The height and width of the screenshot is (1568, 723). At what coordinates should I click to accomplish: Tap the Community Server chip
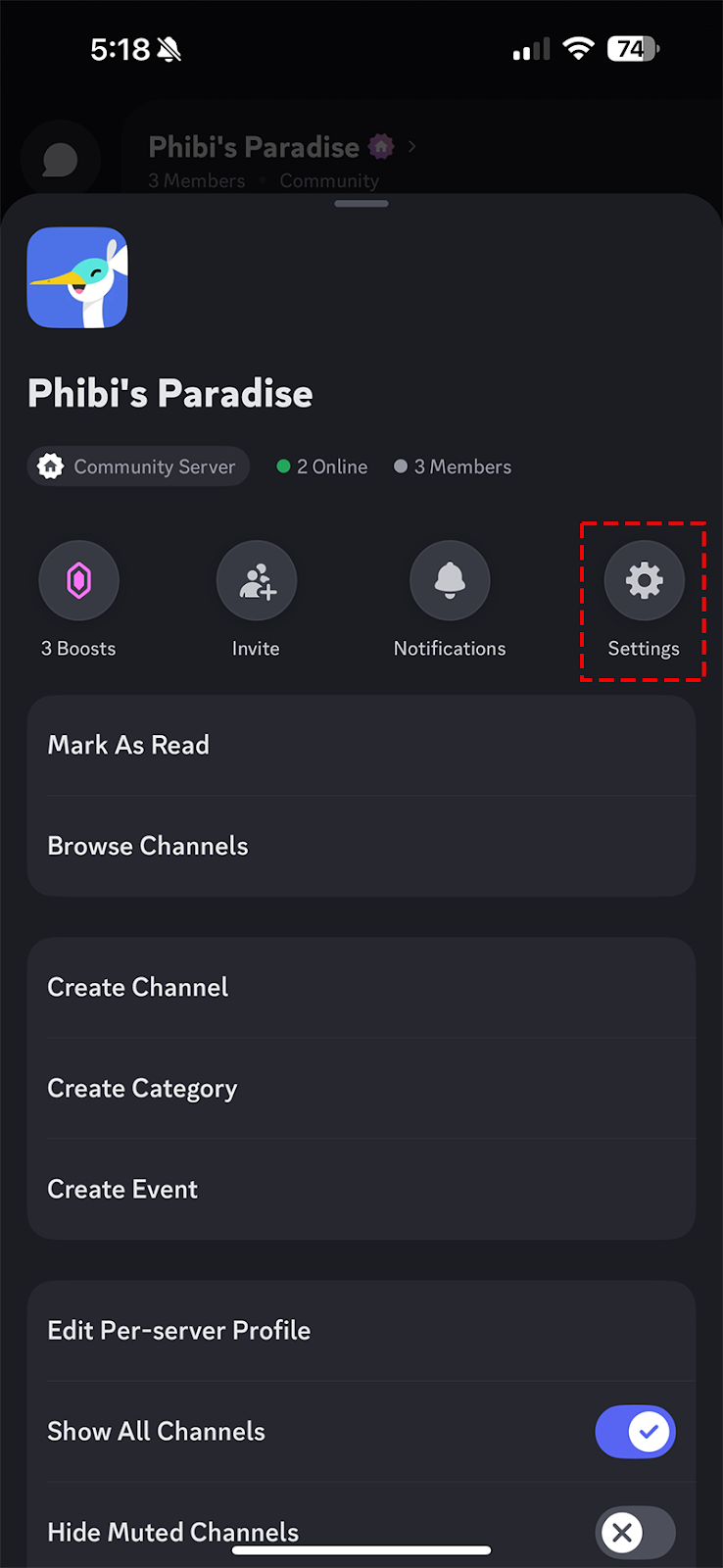click(x=138, y=466)
